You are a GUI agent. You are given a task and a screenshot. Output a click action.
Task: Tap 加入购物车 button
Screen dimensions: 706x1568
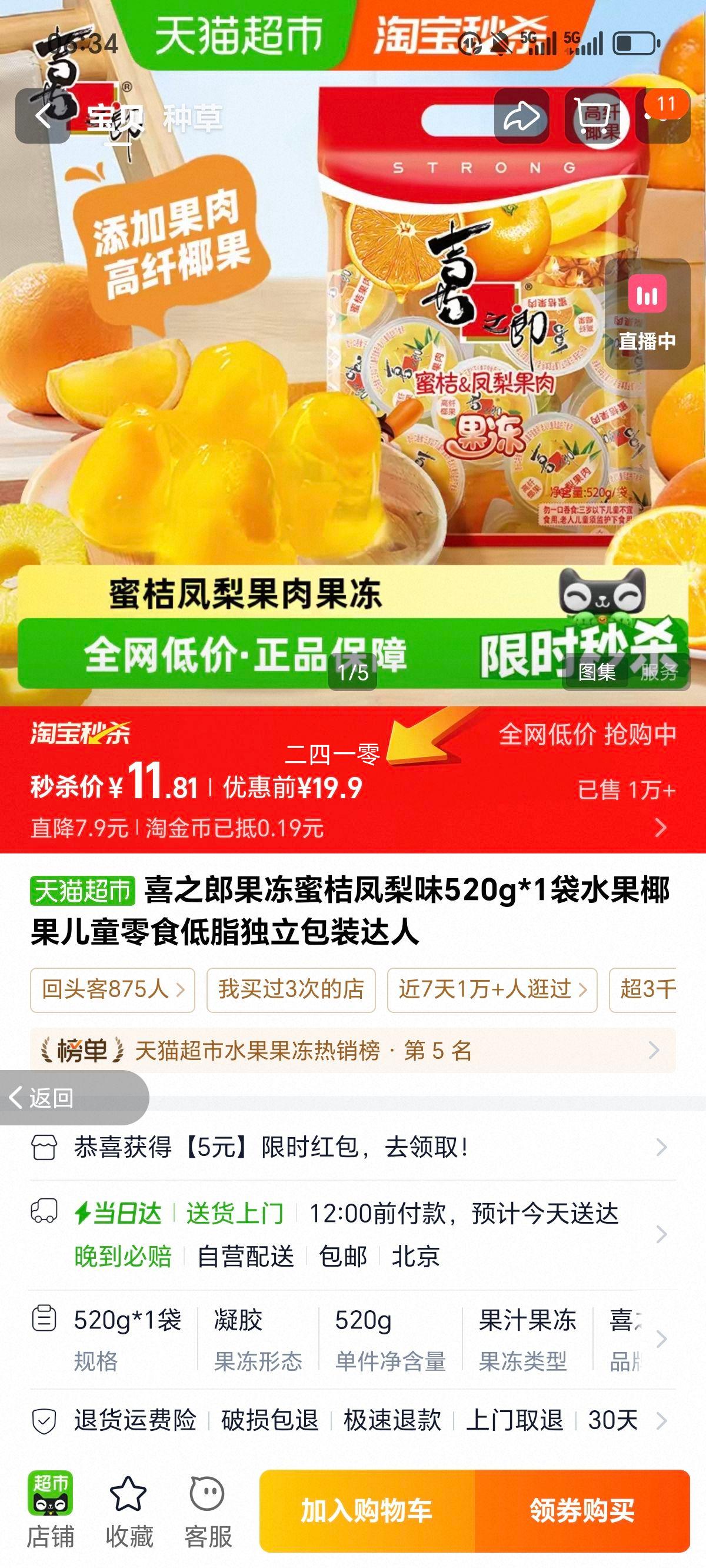(x=367, y=1510)
